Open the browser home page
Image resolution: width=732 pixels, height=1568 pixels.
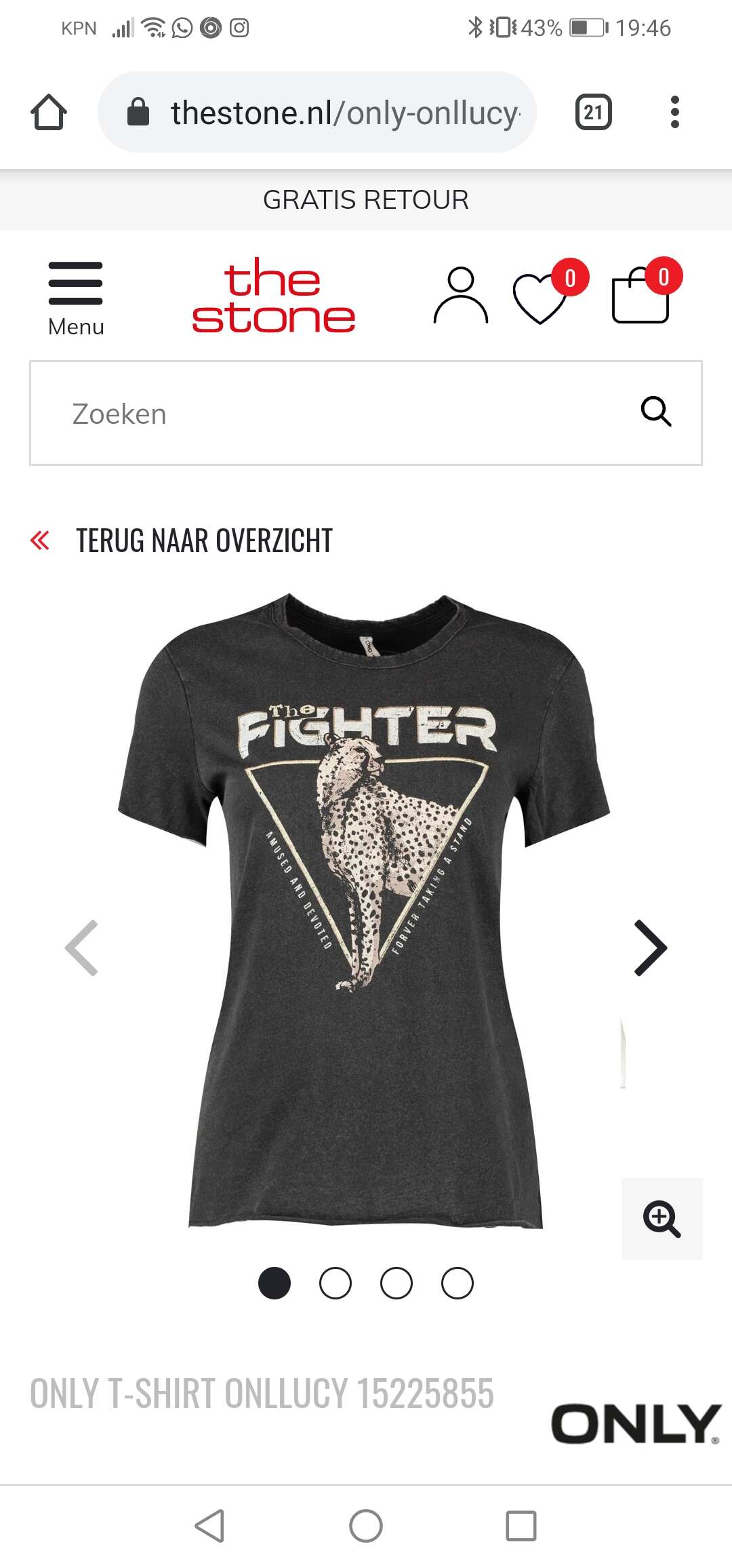pos(49,113)
